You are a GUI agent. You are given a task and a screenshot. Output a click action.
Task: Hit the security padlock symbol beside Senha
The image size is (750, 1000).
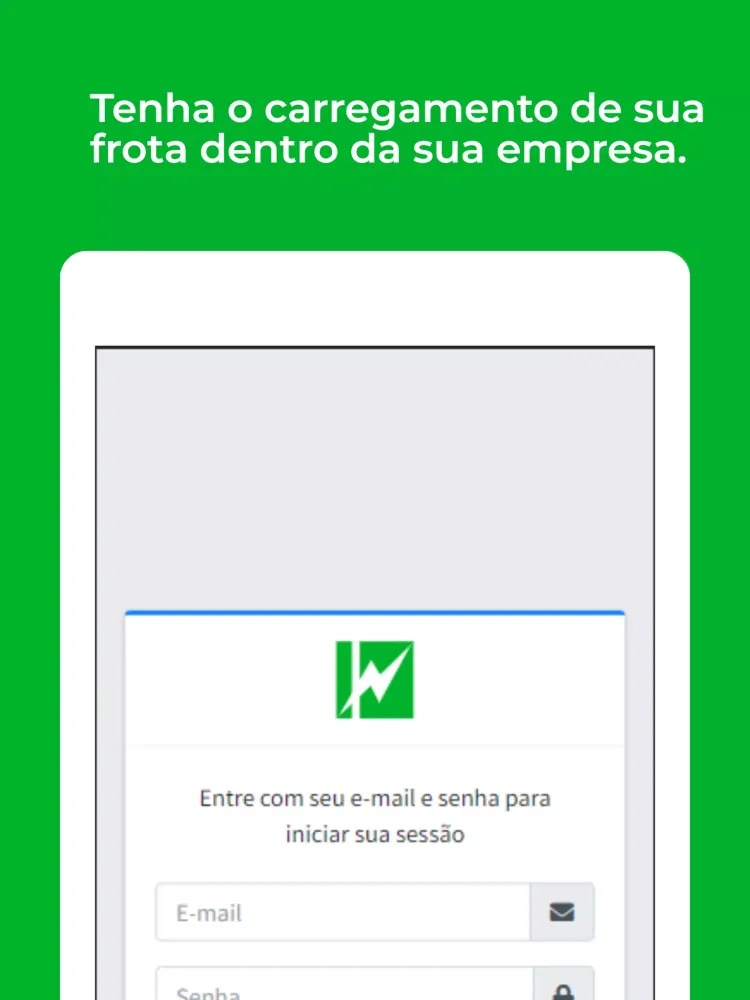pyautogui.click(x=561, y=993)
